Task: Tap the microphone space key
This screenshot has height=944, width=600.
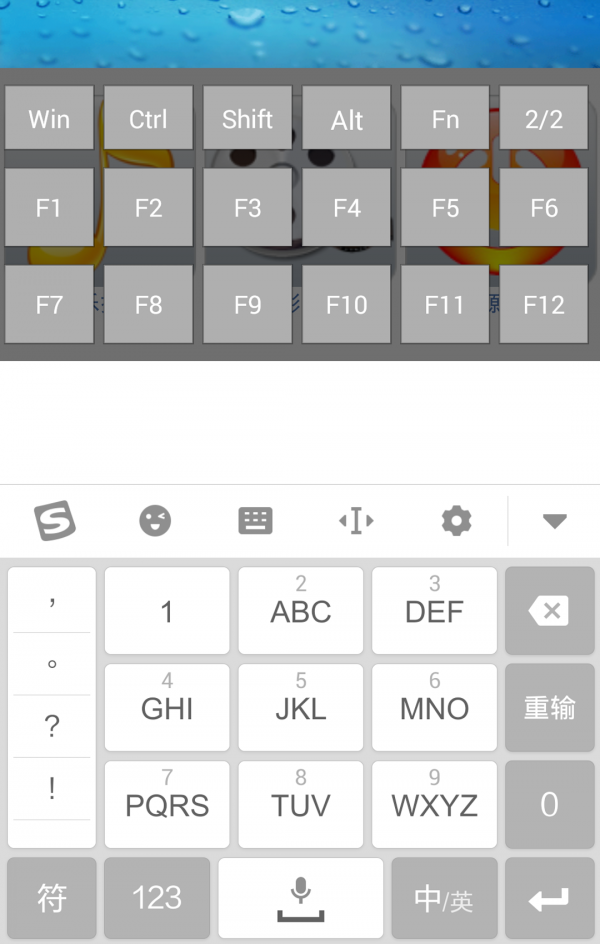Action: click(301, 897)
